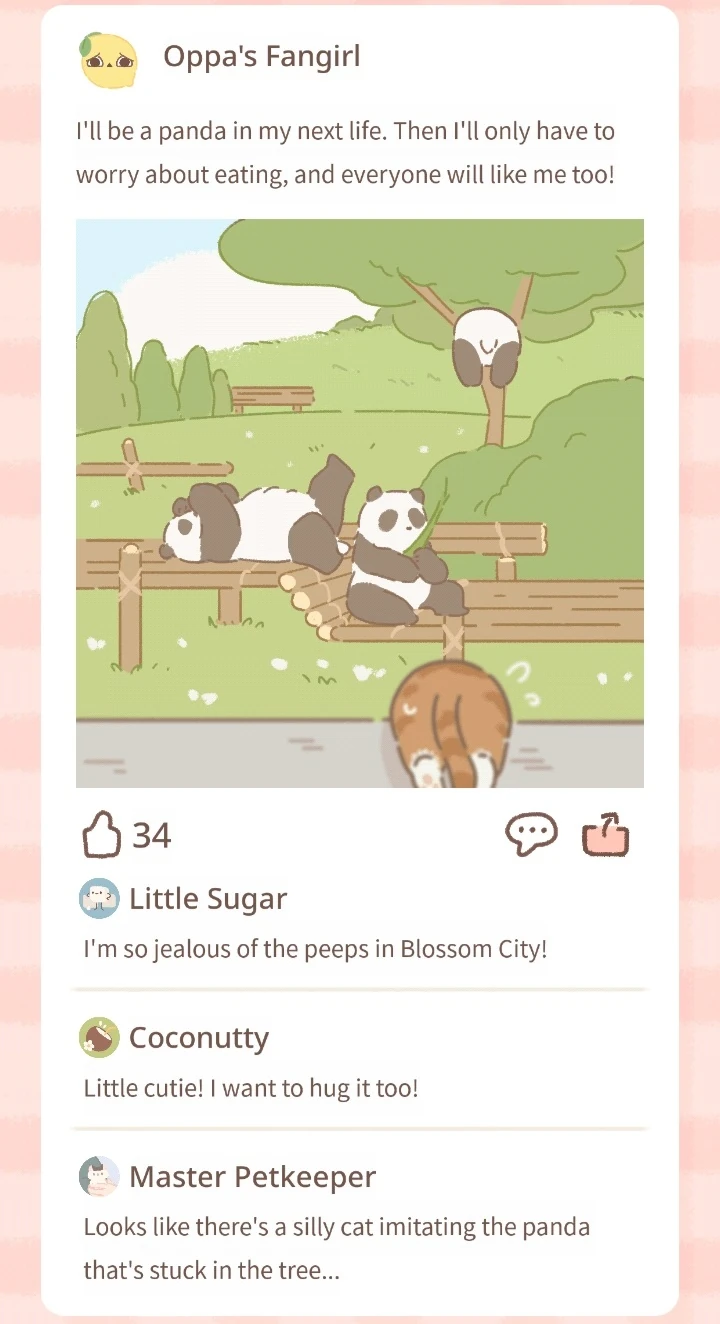Tap Coconutty's avatar

pos(99,1037)
